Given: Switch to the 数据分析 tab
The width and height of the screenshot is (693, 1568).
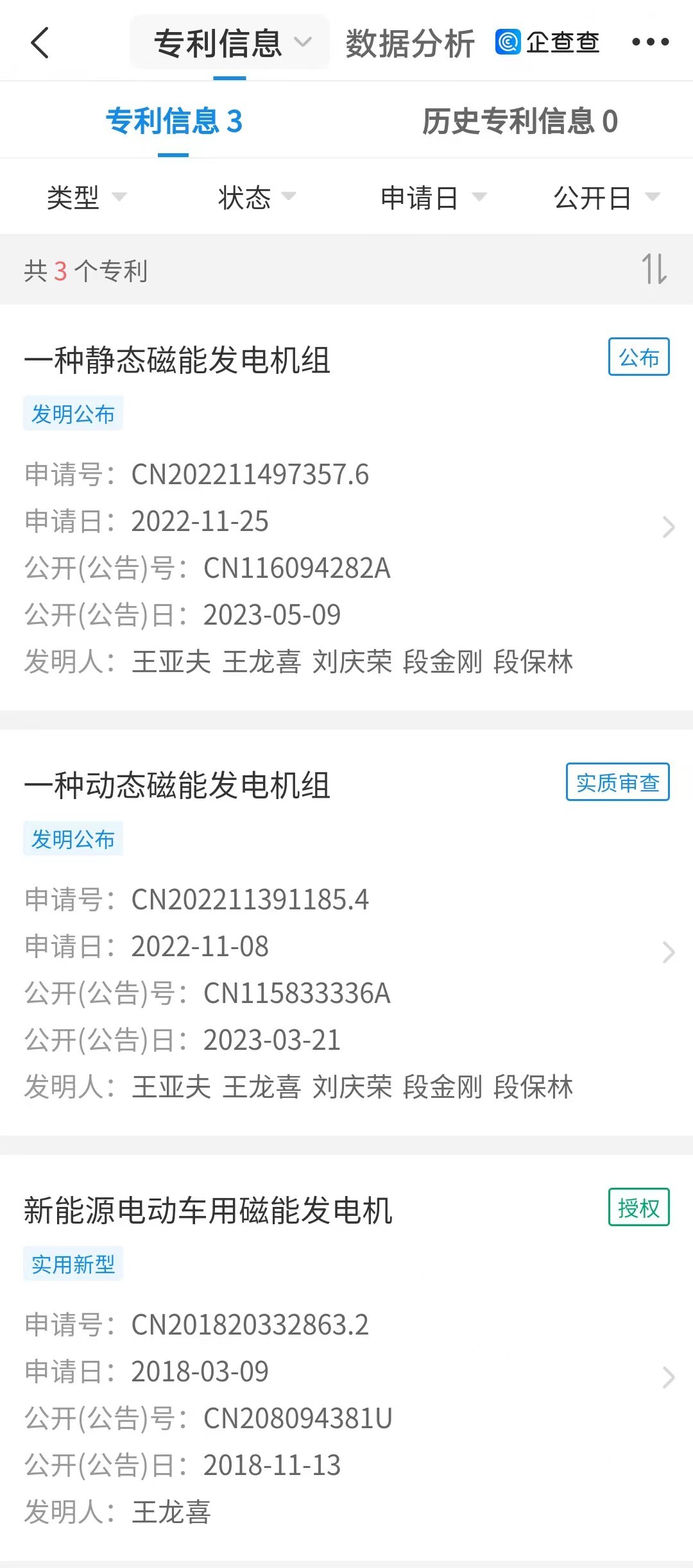Looking at the screenshot, I should coord(410,44).
